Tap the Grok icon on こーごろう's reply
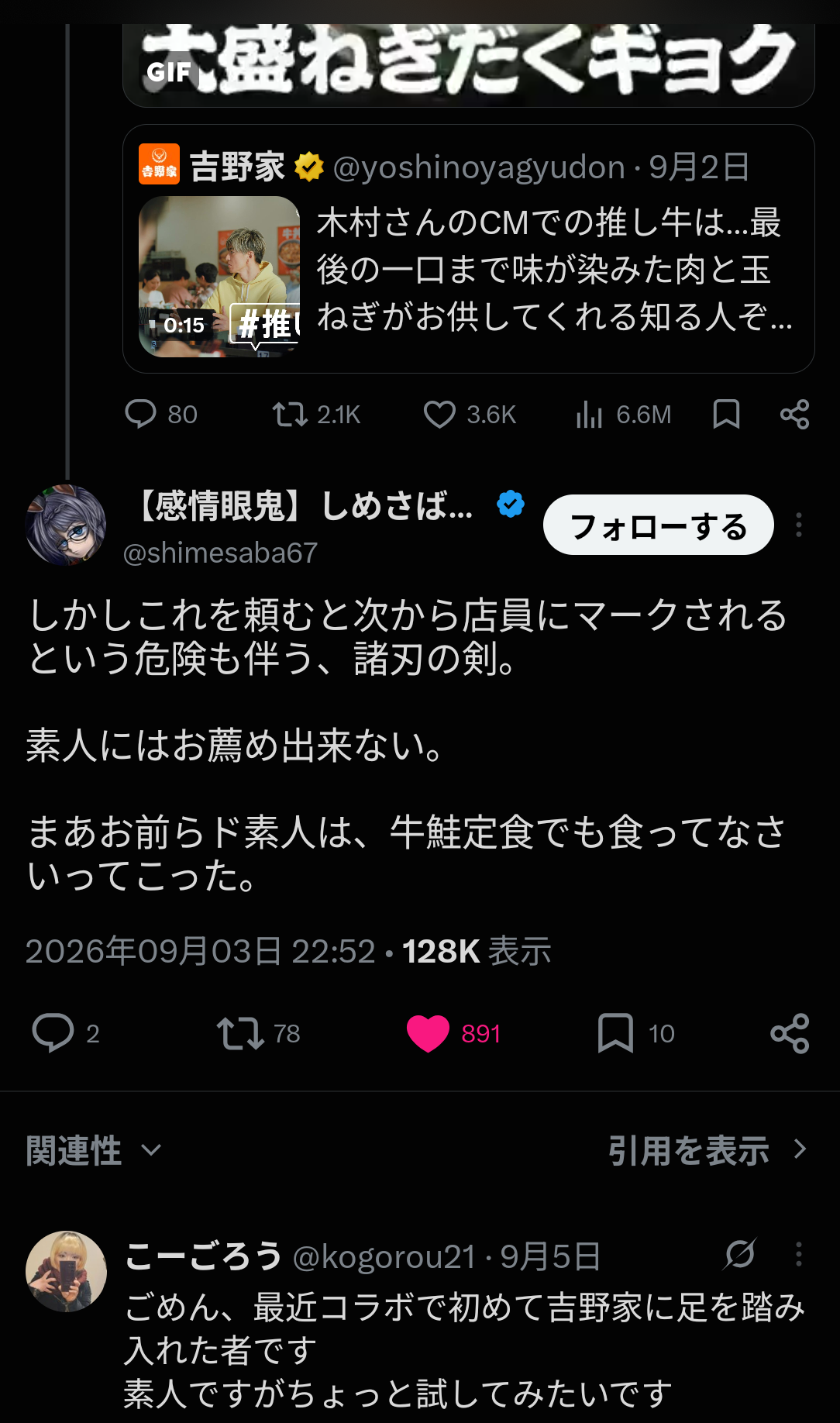The height and width of the screenshot is (1423, 840). coord(739,1254)
